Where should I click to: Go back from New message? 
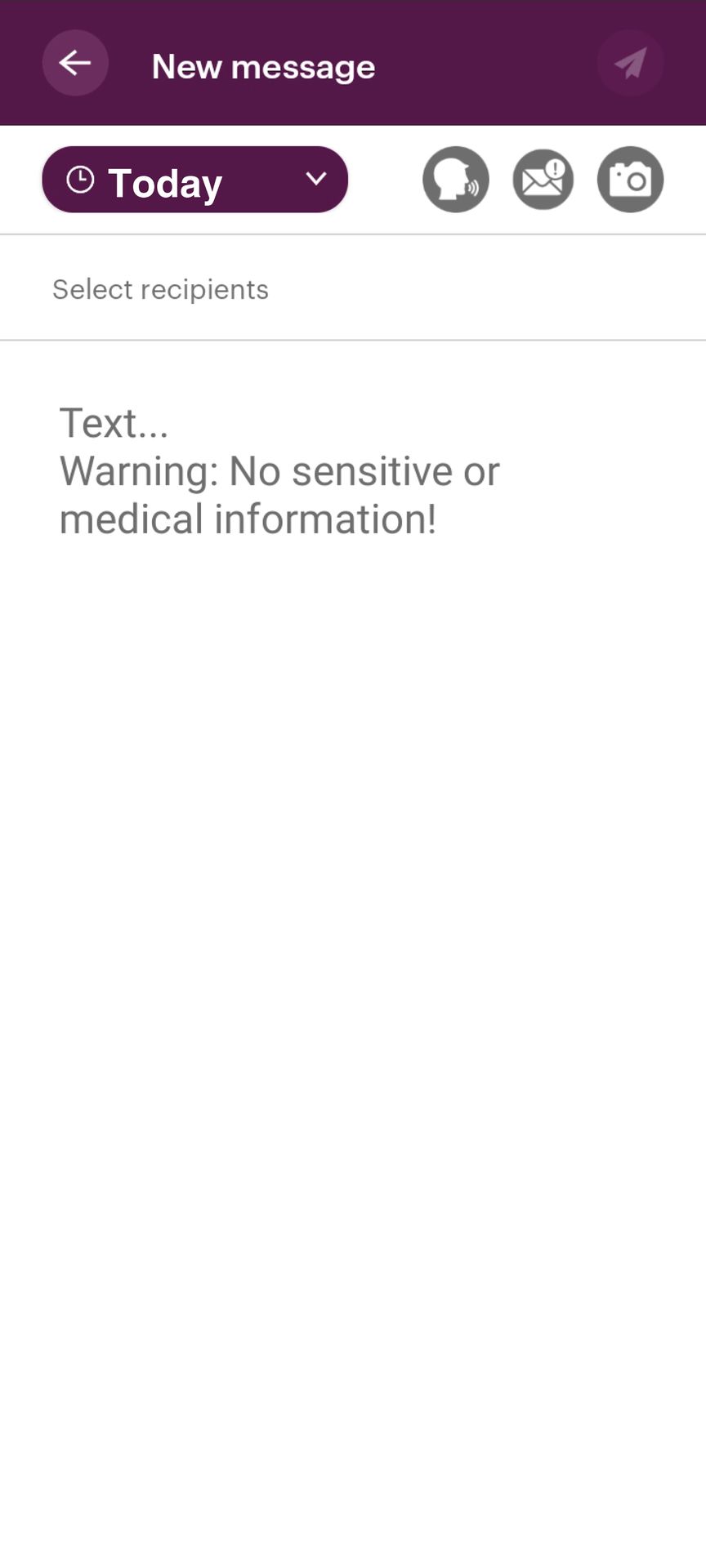(x=75, y=64)
